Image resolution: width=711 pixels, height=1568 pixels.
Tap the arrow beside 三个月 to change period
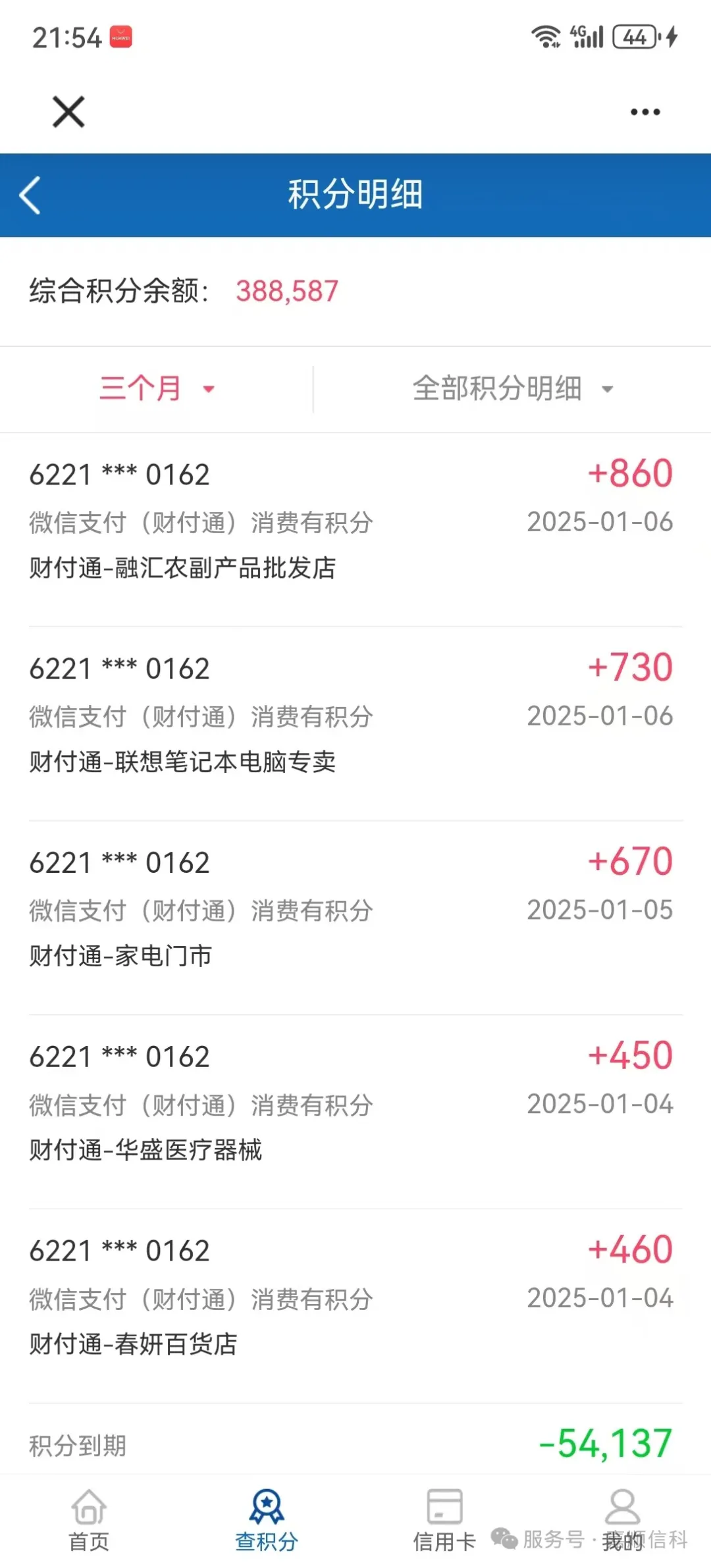coord(209,390)
